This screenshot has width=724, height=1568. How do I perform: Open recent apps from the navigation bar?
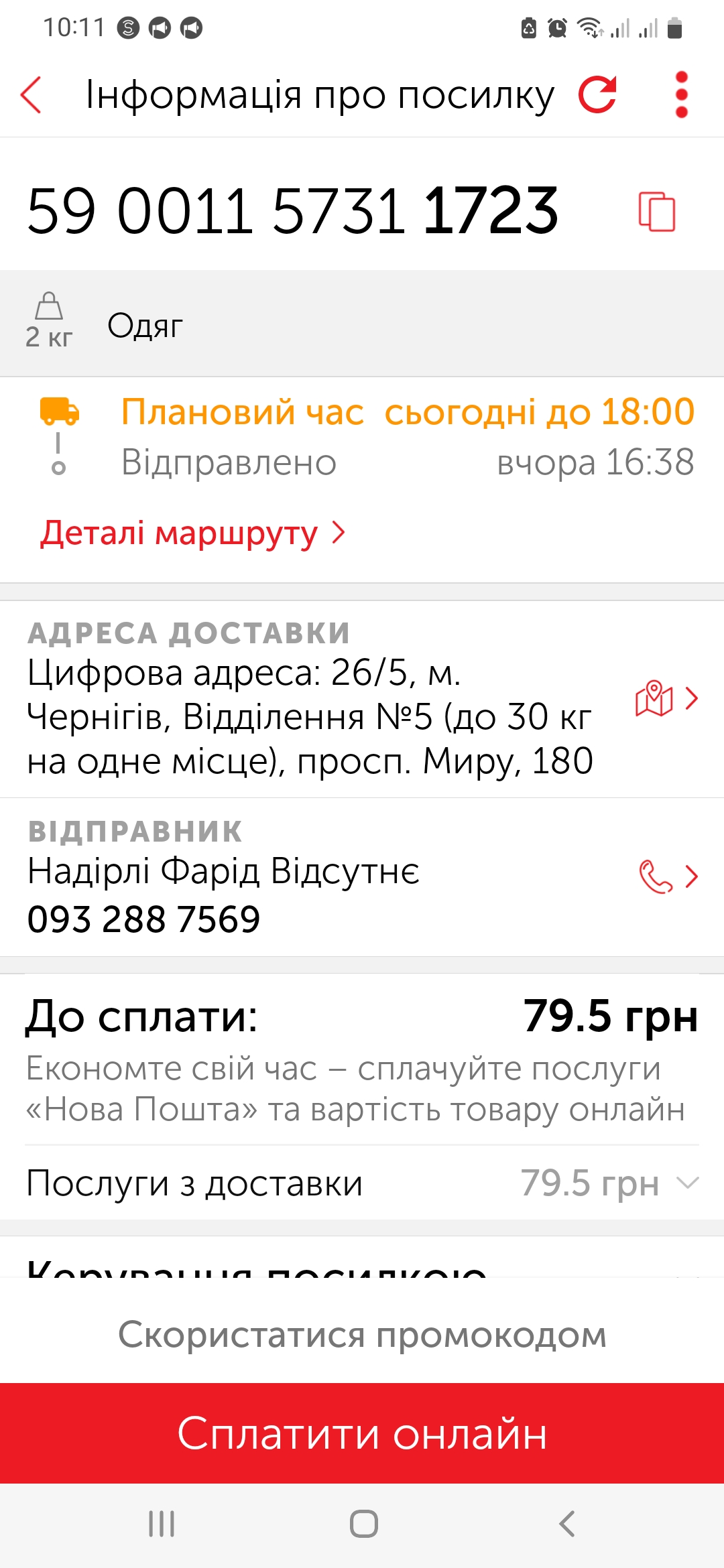click(x=162, y=1524)
